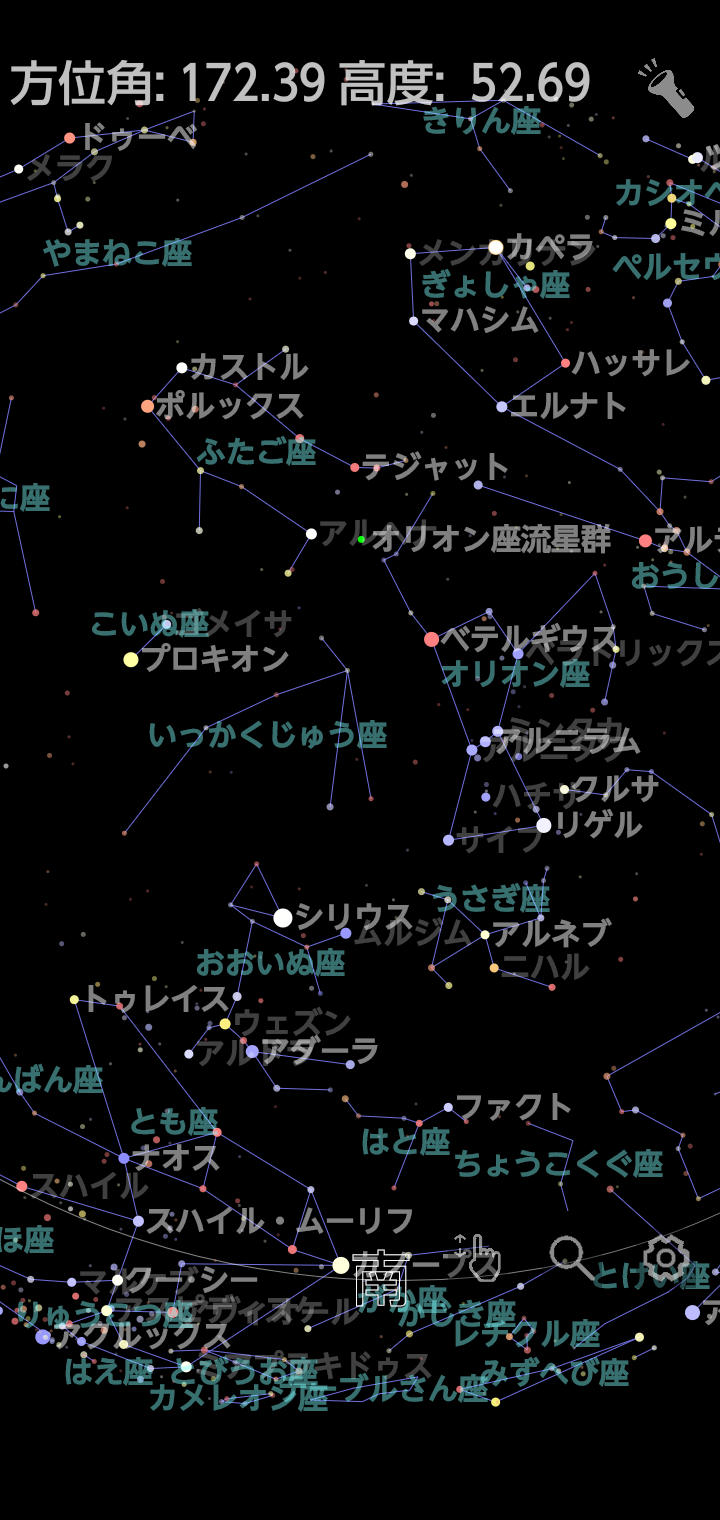Tap the hand touch-mode icon
The width and height of the screenshot is (720, 1520).
(480, 1257)
